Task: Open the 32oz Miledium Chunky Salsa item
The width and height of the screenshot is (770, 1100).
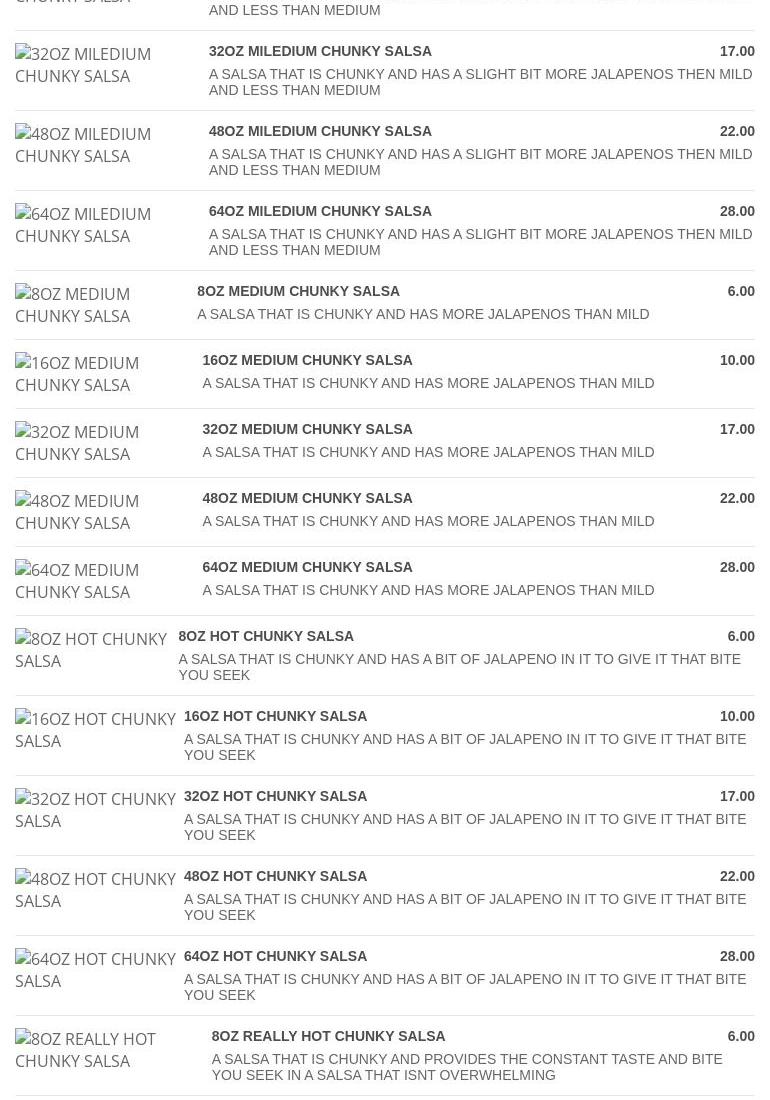Action: tap(320, 51)
